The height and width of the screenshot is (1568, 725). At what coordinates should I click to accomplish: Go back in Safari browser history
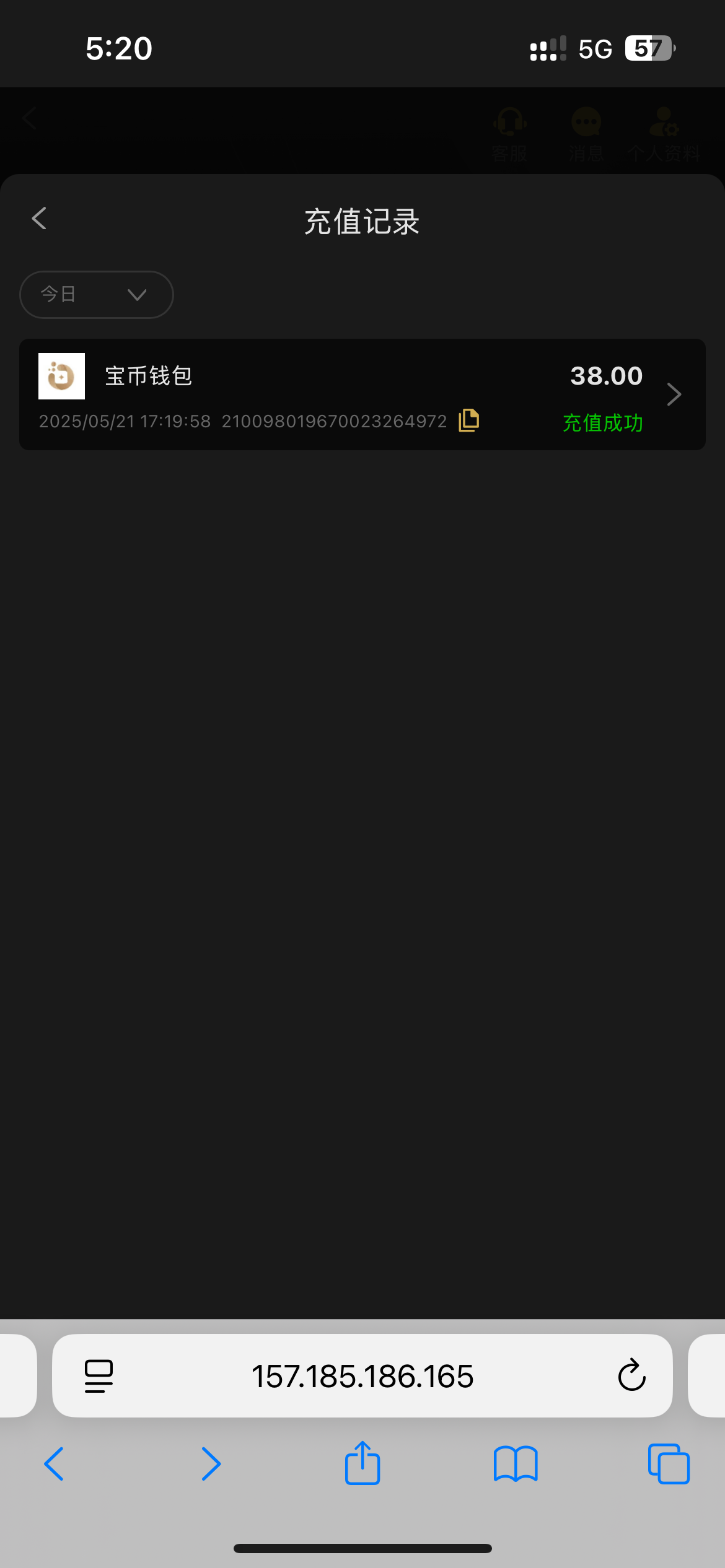(55, 1464)
